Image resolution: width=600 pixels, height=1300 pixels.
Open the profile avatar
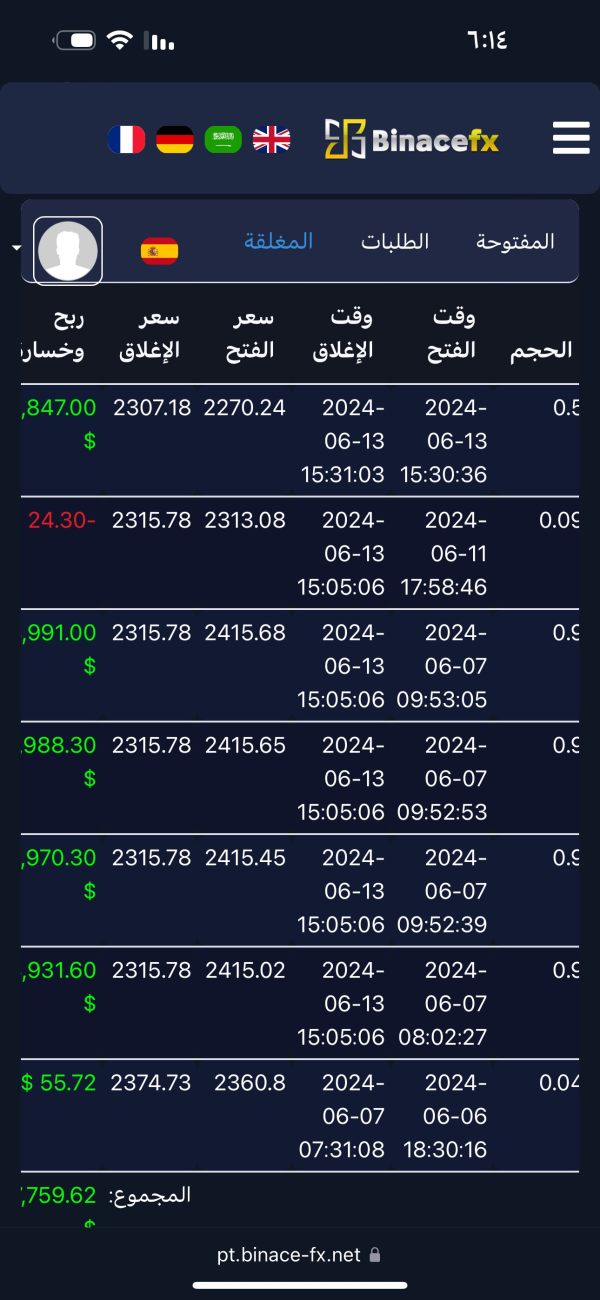(68, 250)
